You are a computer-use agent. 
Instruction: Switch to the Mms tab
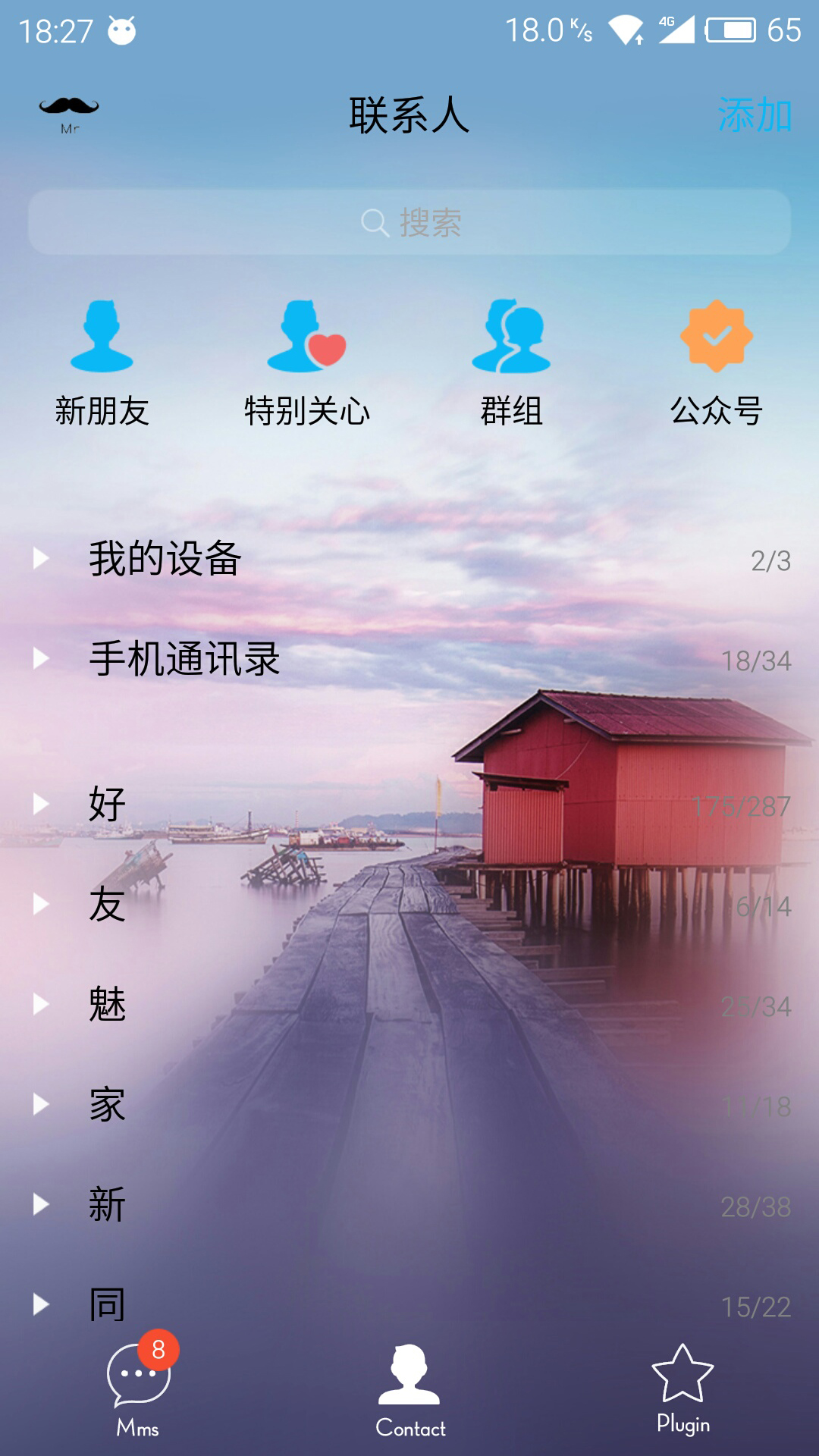[138, 1386]
